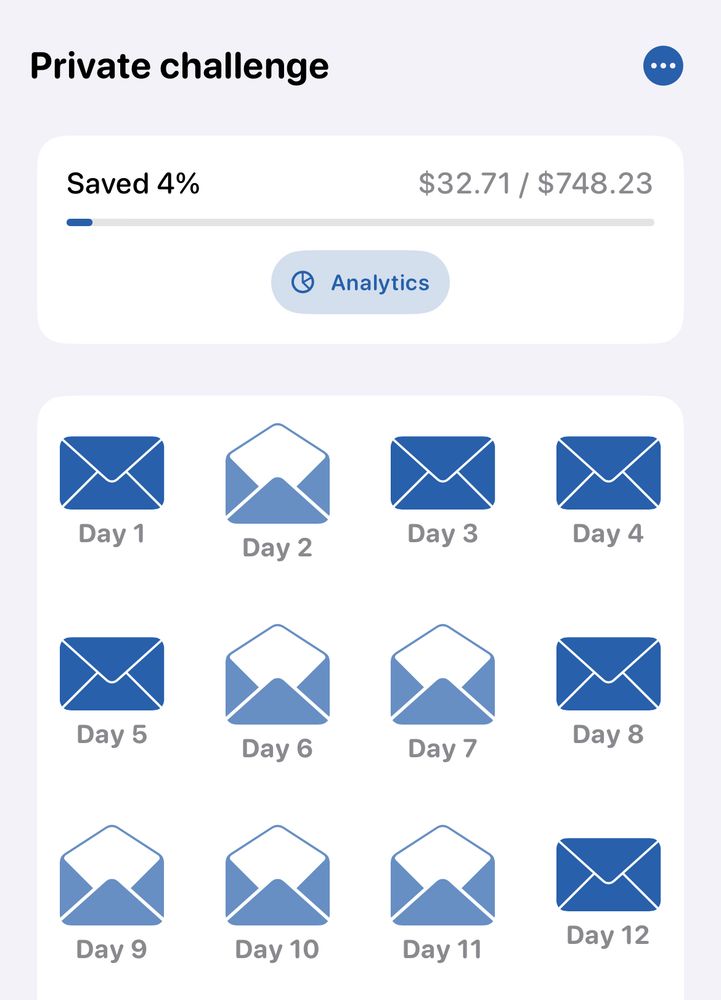Image resolution: width=721 pixels, height=1000 pixels.
Task: Open the three-dot more options menu
Action: pos(663,67)
